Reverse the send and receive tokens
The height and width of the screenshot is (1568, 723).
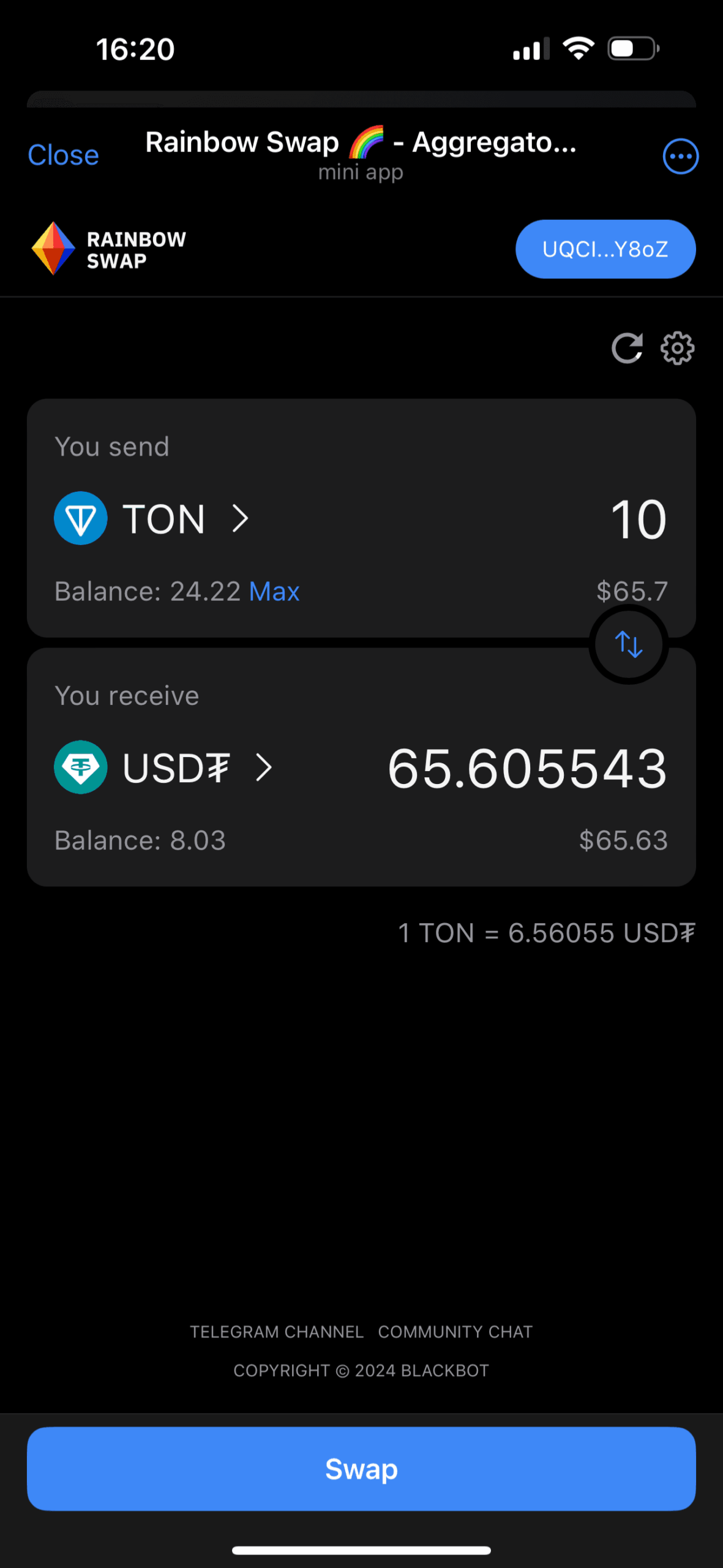(628, 644)
